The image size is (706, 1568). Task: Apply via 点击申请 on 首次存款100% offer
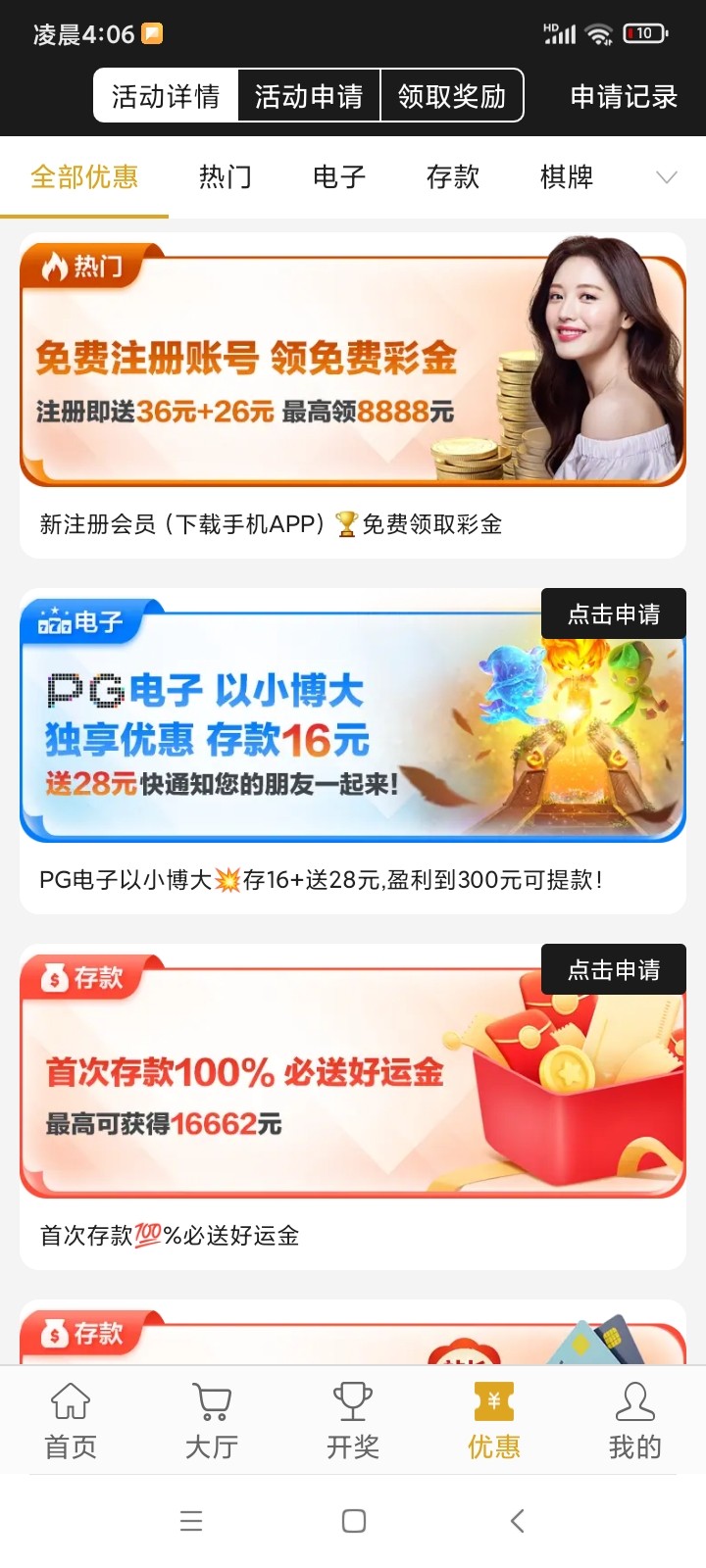(614, 970)
